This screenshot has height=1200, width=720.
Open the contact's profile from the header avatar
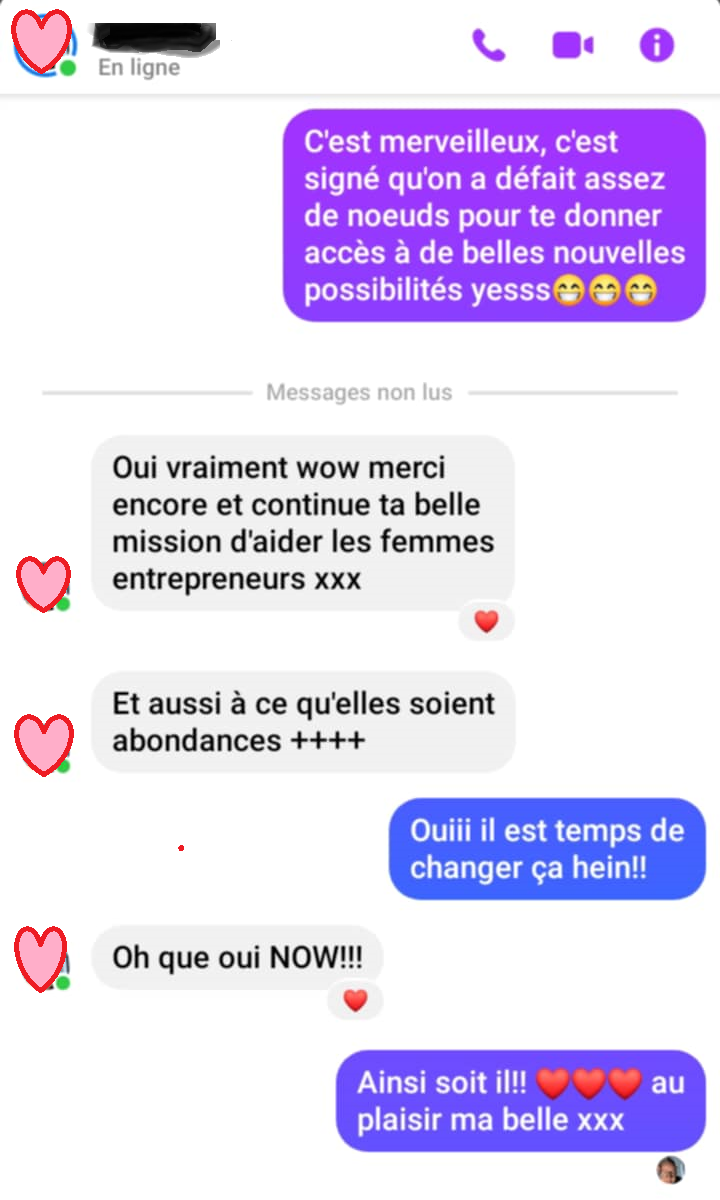click(x=43, y=45)
